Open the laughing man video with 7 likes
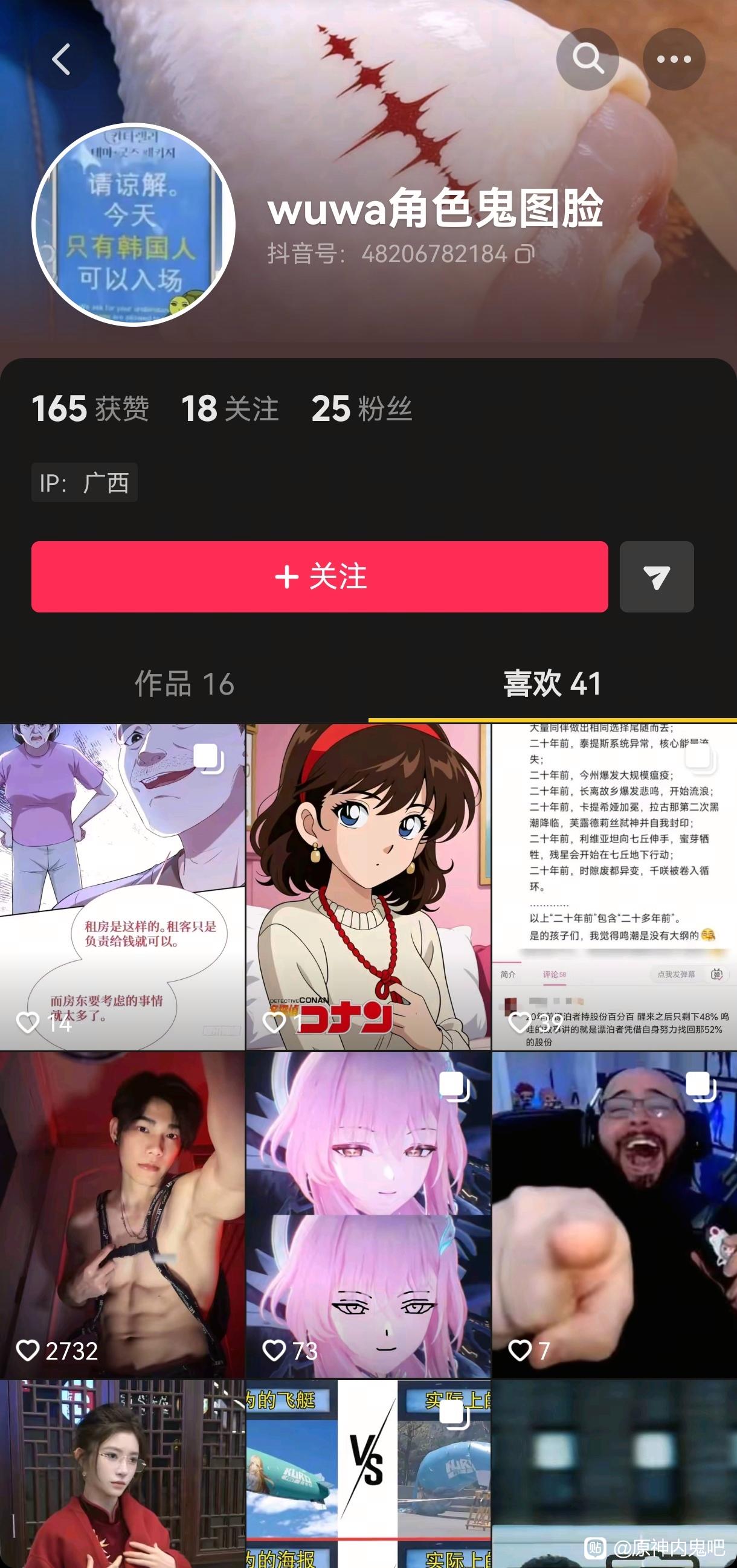The image size is (737, 1568). click(615, 1215)
